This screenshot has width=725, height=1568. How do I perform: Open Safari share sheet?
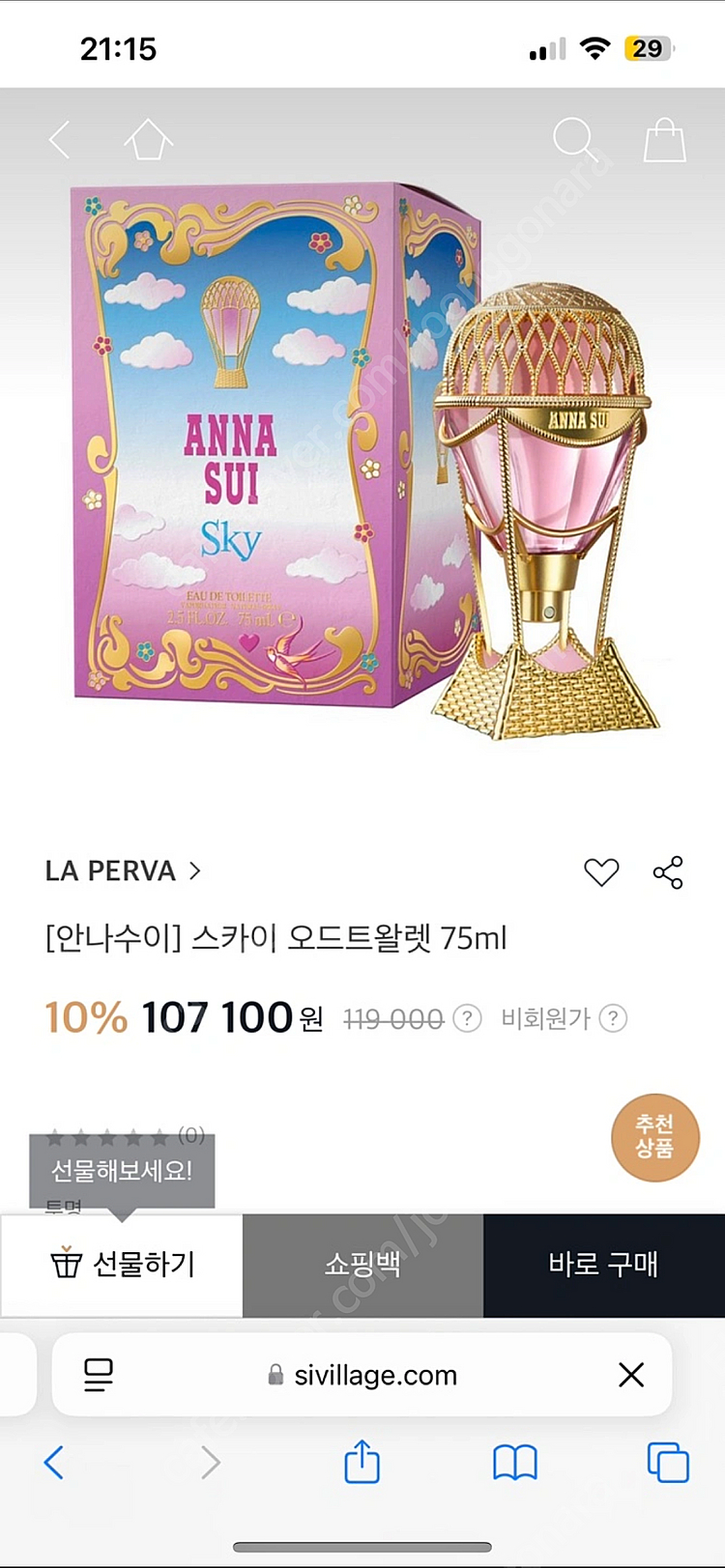[362, 1463]
